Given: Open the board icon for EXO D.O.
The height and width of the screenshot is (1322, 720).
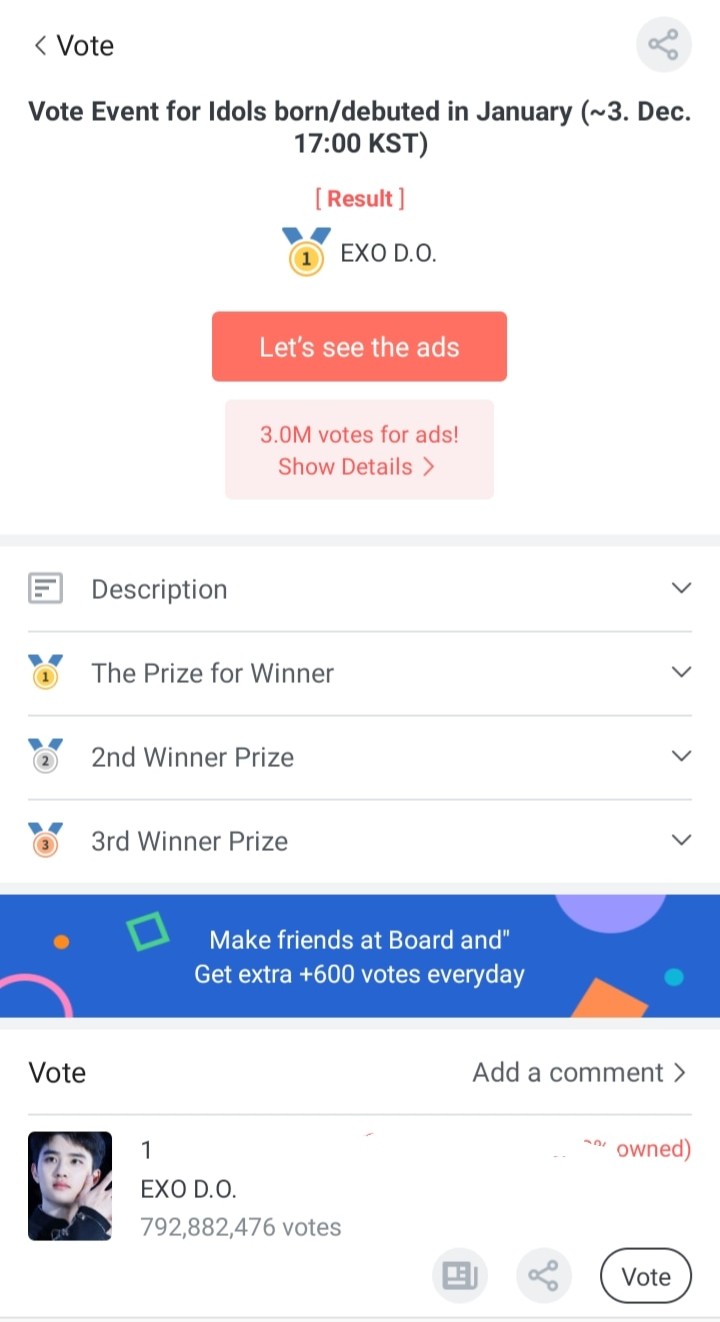Looking at the screenshot, I should [x=460, y=1275].
